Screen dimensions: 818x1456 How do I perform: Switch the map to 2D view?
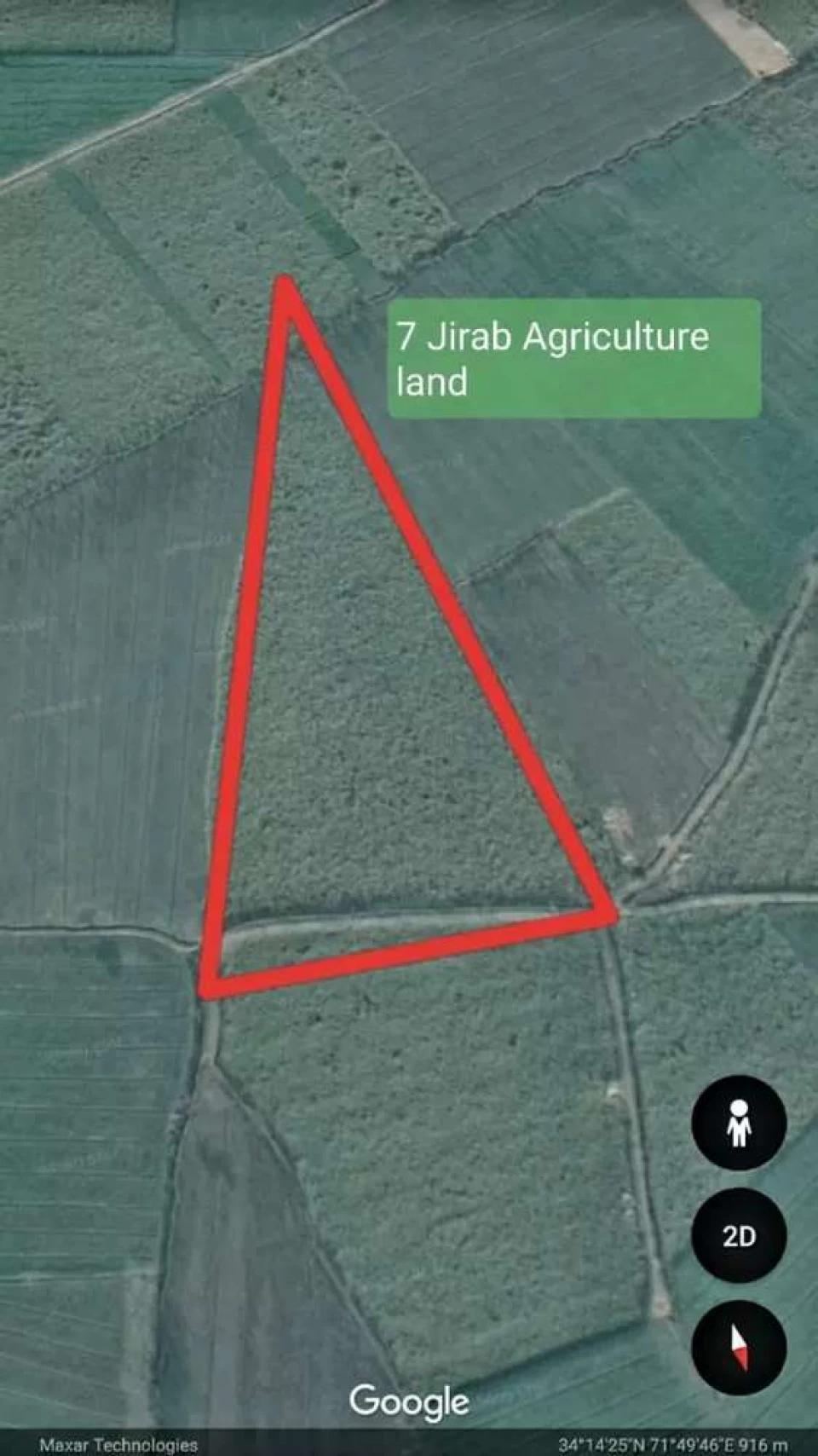pyautogui.click(x=738, y=1235)
